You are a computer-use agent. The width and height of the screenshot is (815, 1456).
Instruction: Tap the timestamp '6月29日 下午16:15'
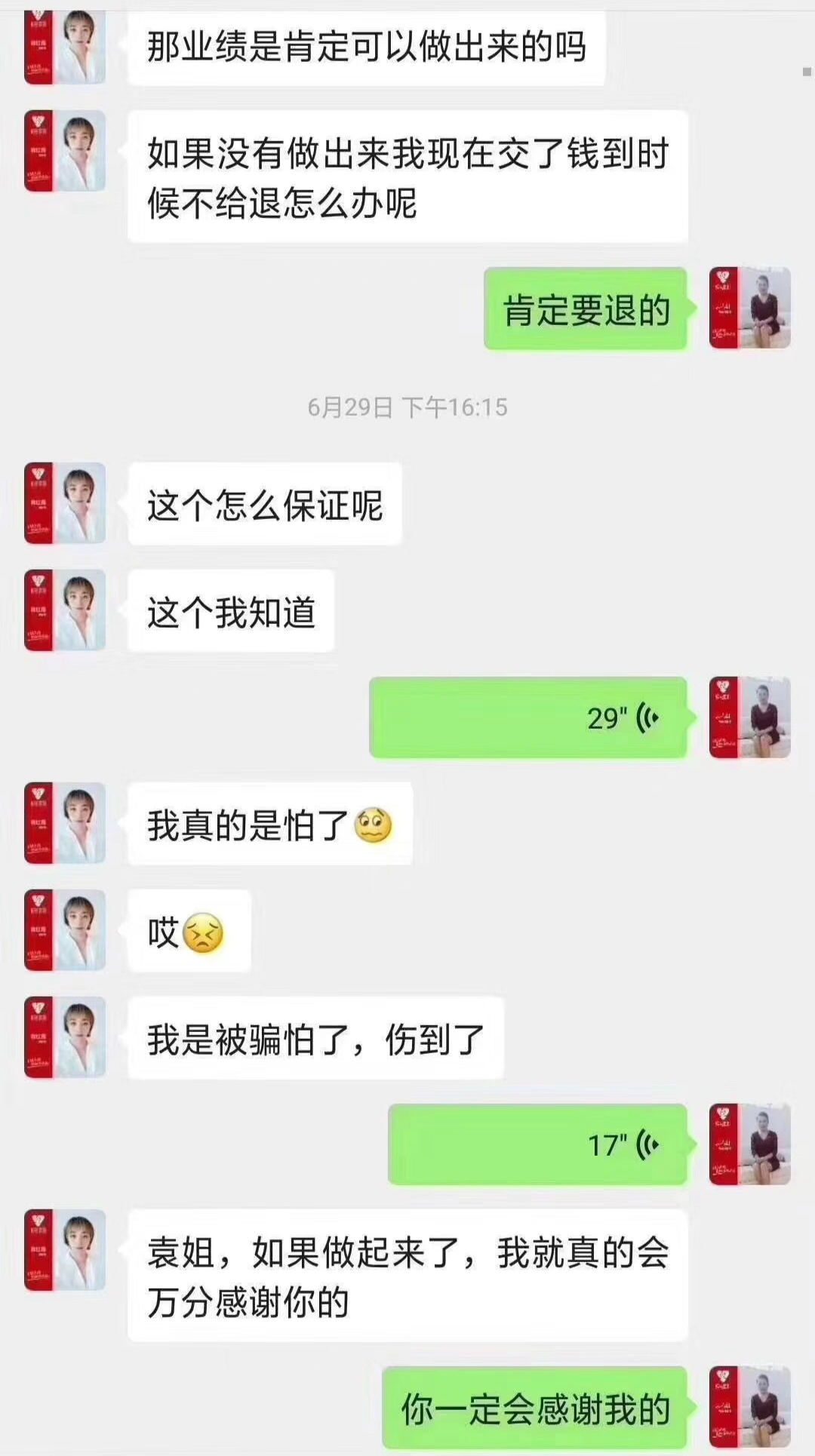(x=407, y=407)
